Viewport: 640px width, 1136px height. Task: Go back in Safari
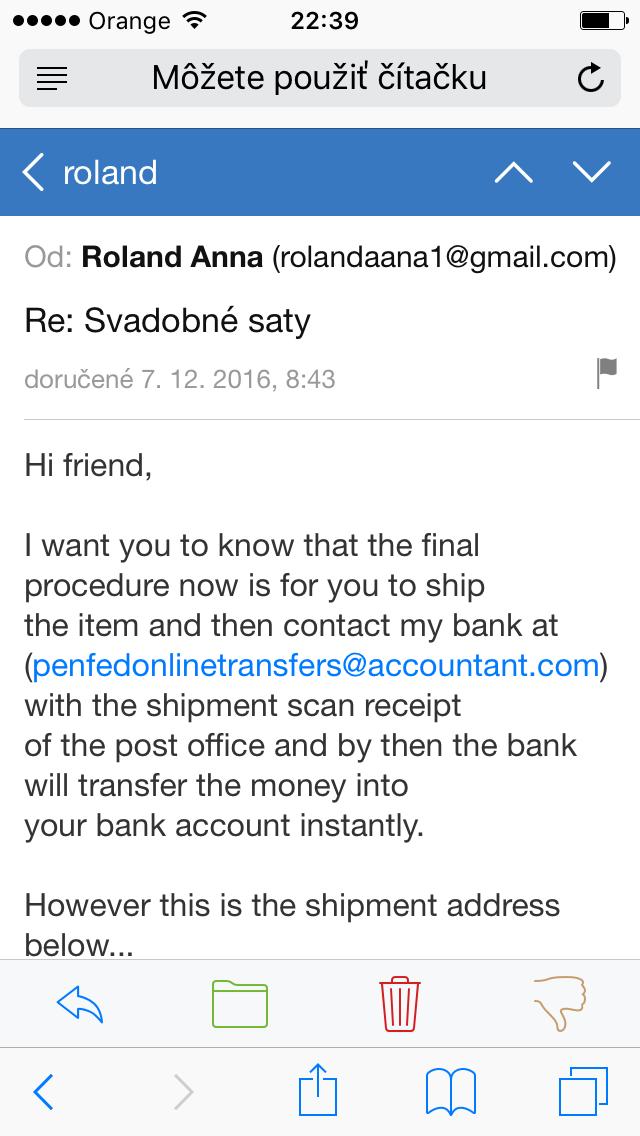pyautogui.click(x=43, y=1092)
